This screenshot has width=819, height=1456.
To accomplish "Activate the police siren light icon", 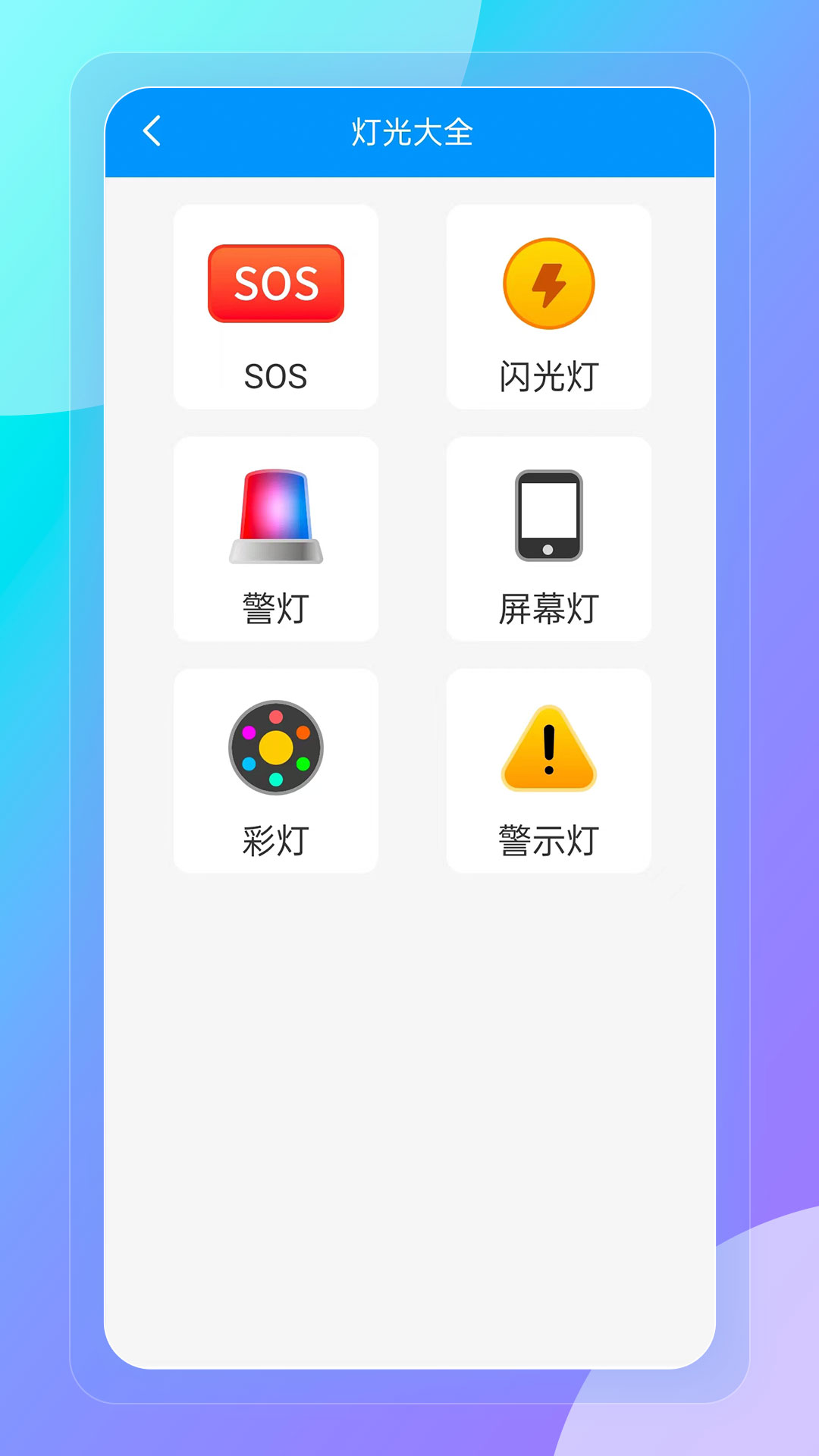I will pos(275,516).
